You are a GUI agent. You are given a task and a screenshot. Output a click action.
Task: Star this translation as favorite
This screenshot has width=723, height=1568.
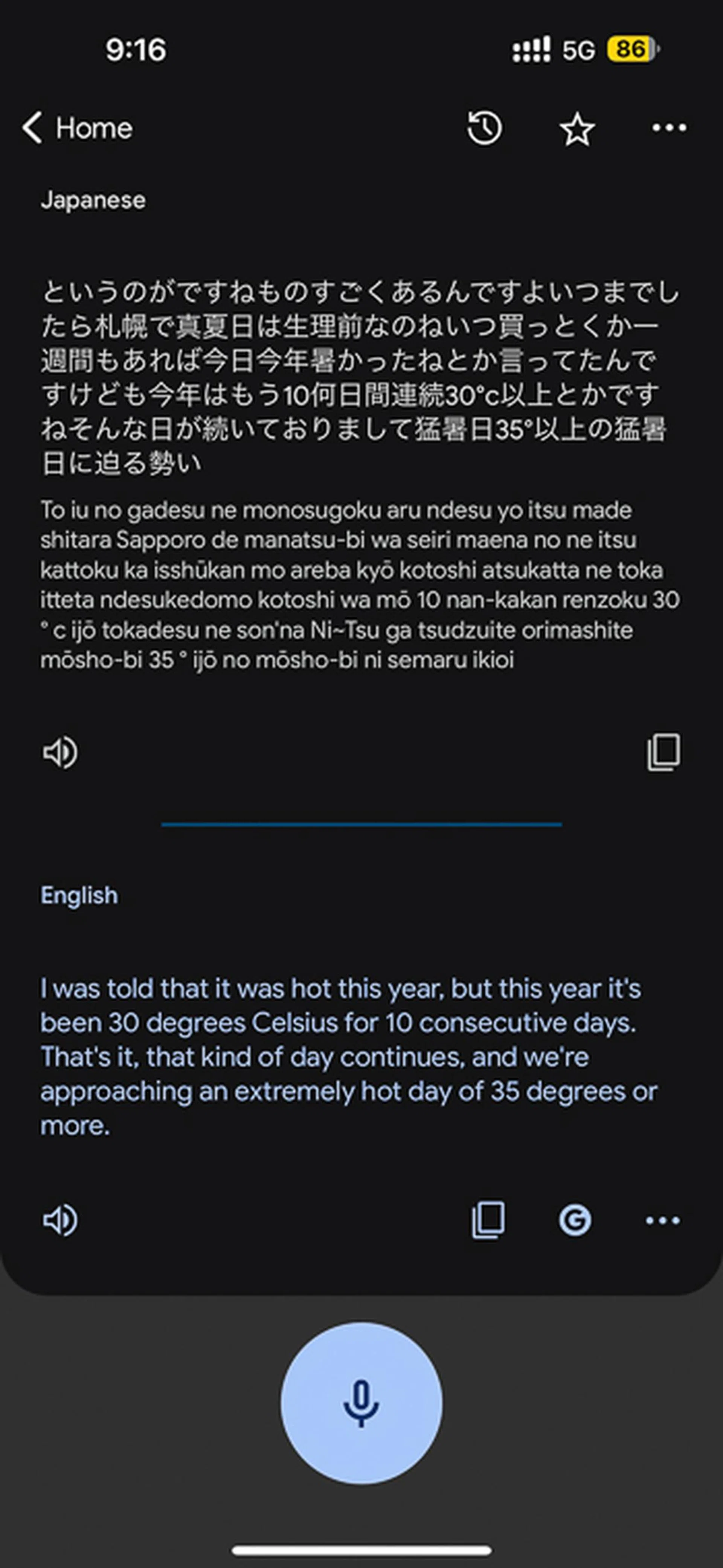577,129
